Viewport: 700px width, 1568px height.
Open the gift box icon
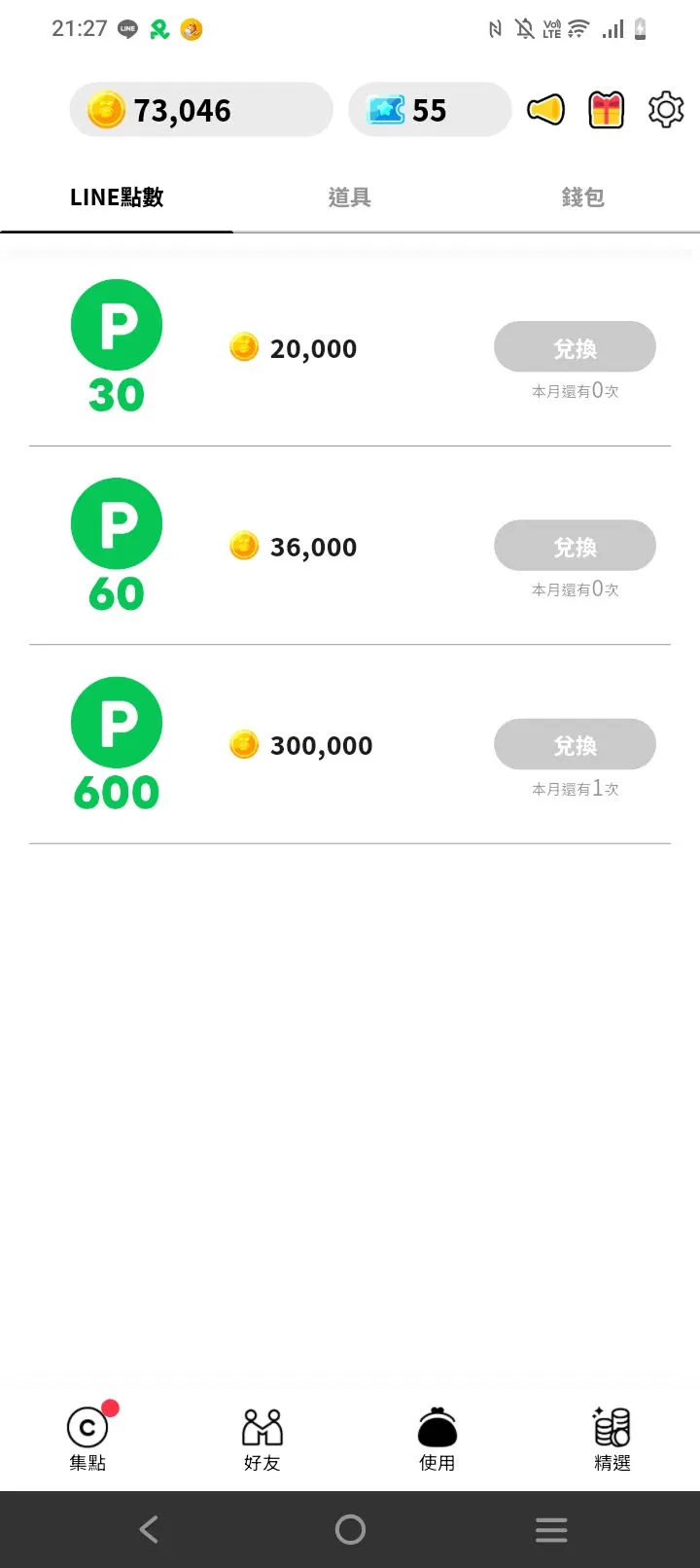tap(606, 110)
